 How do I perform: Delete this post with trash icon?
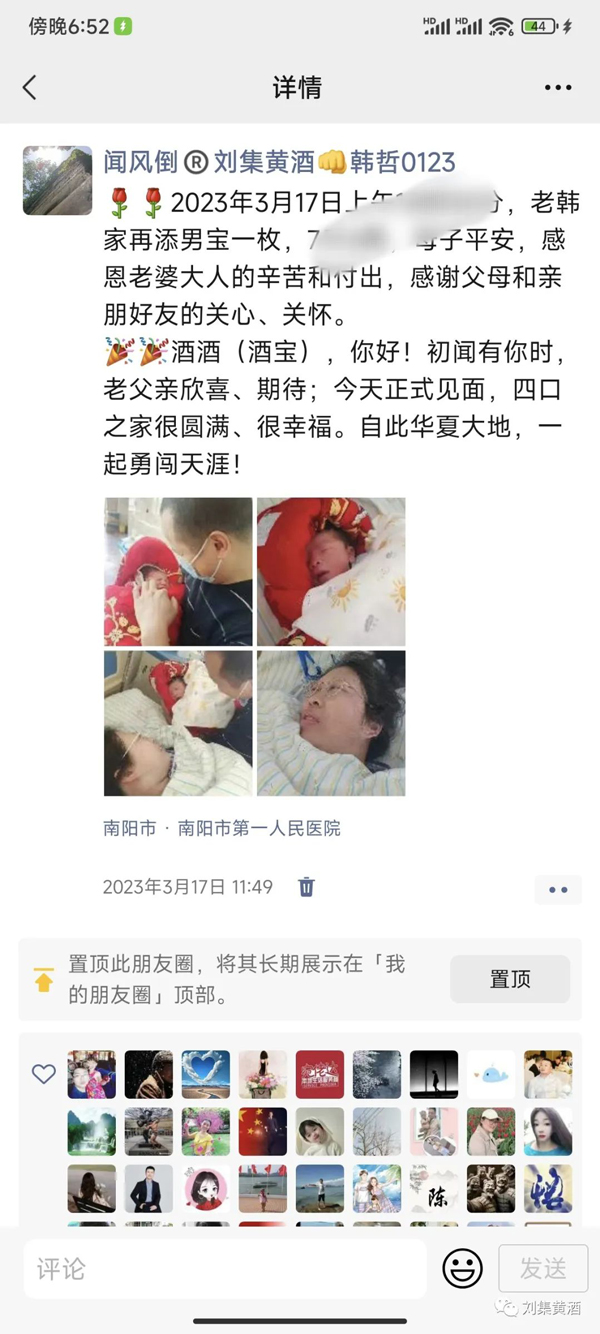[x=307, y=887]
